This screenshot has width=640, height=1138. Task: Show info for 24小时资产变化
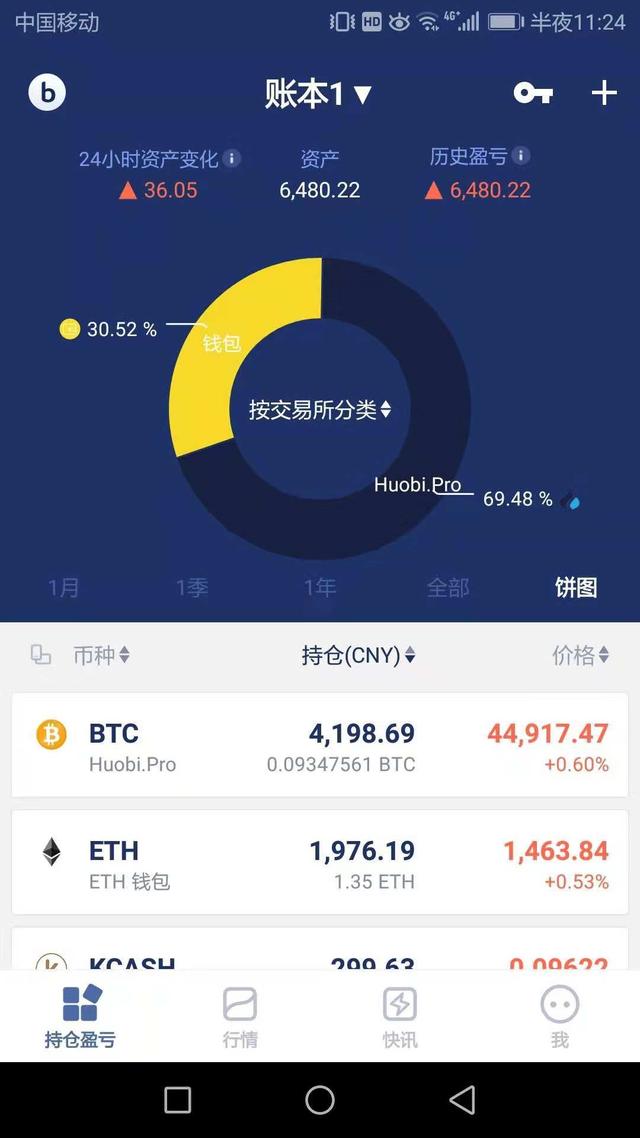point(232,158)
